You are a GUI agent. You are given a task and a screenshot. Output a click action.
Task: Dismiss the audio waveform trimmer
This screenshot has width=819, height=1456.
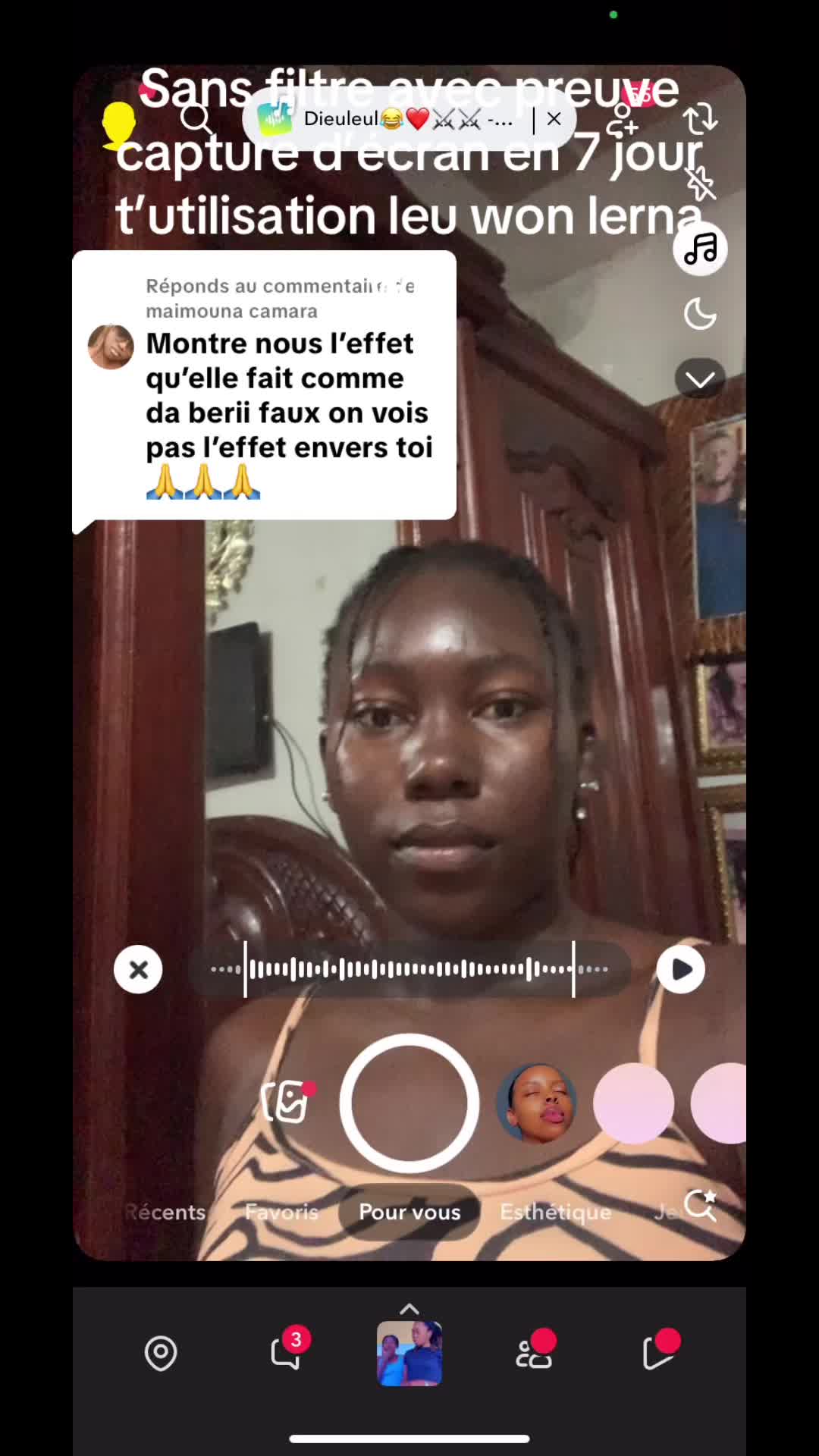pos(138,969)
